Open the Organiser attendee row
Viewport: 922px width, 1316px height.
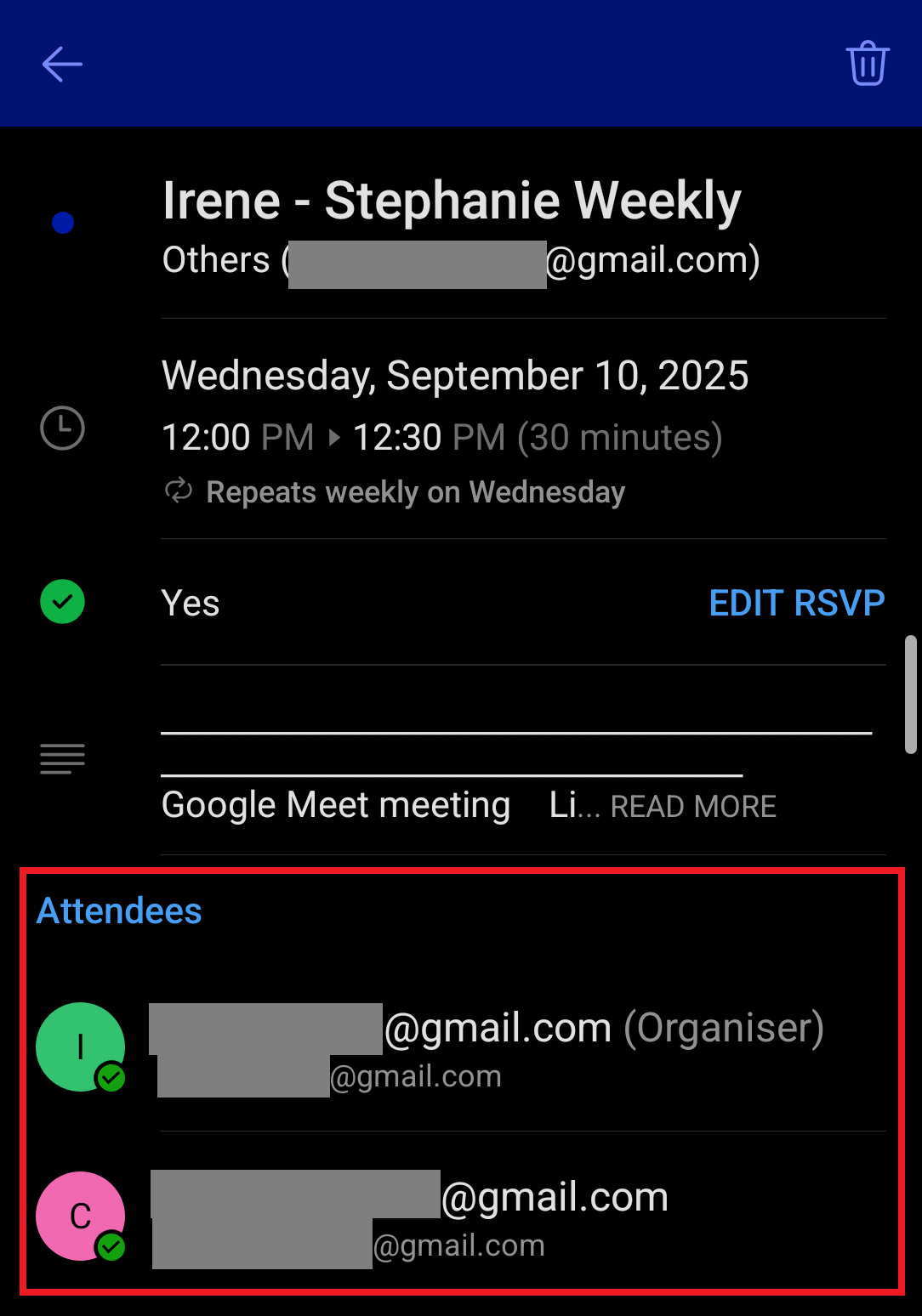[x=485, y=1047]
